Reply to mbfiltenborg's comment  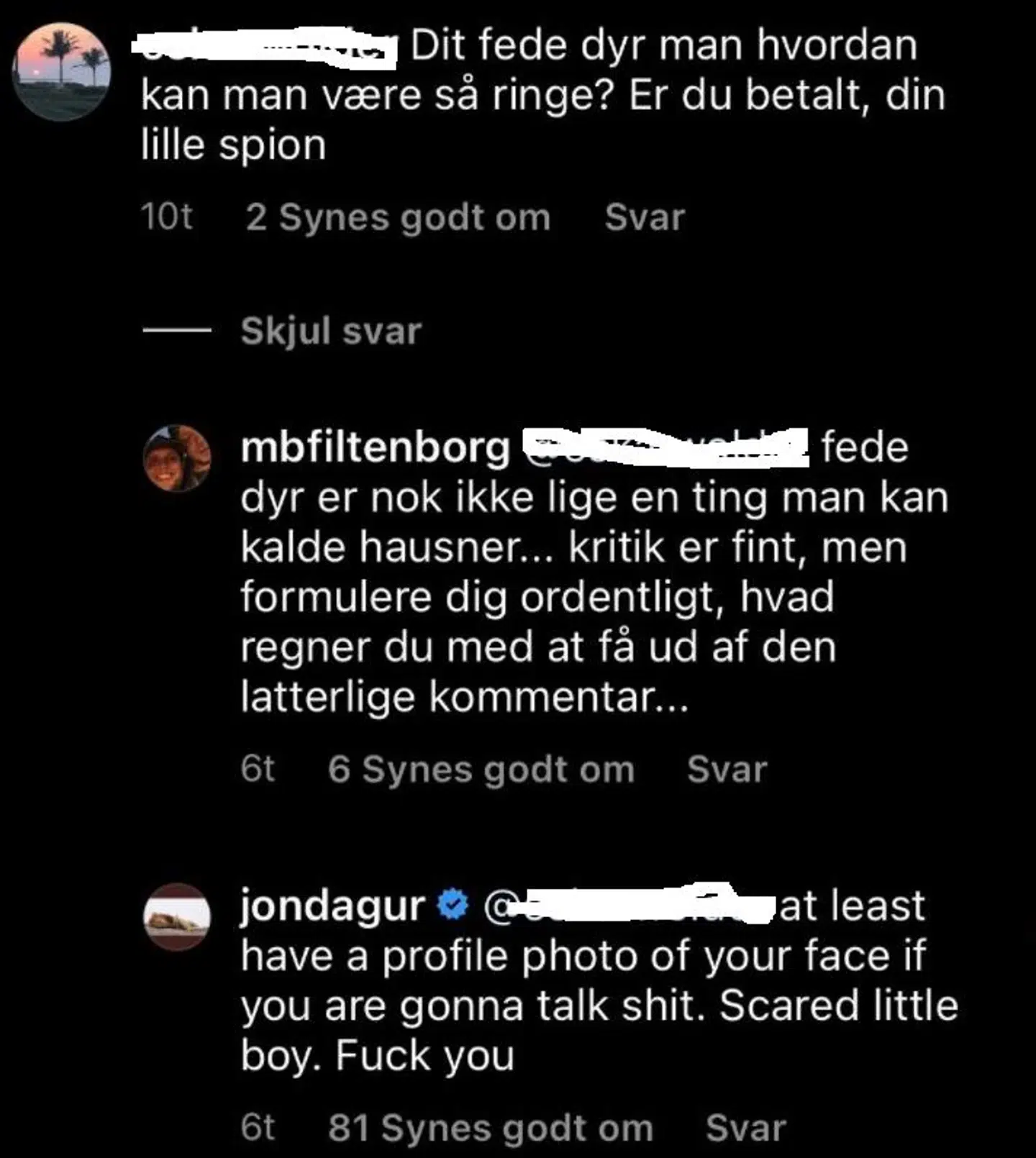point(727,769)
